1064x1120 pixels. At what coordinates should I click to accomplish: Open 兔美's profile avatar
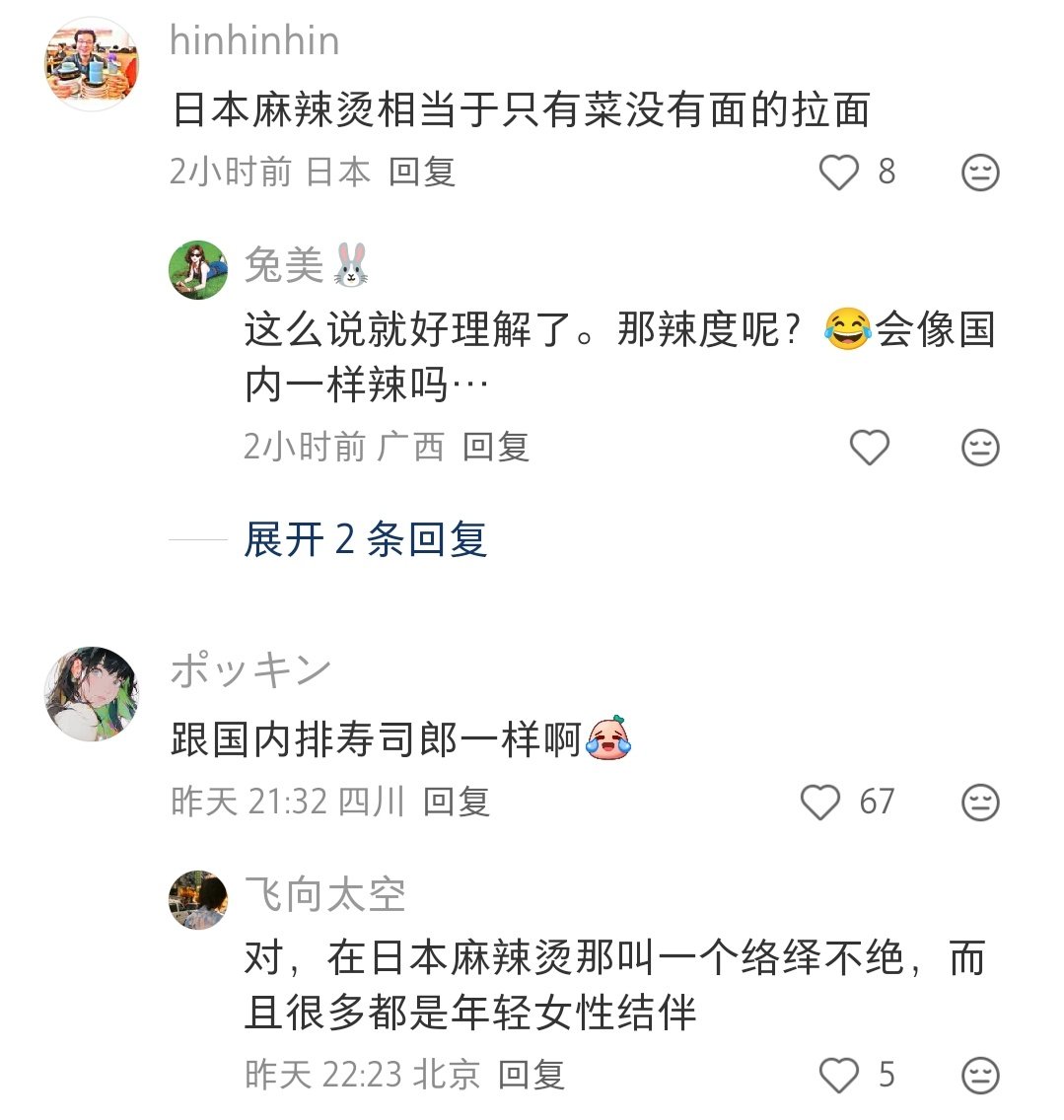198,270
